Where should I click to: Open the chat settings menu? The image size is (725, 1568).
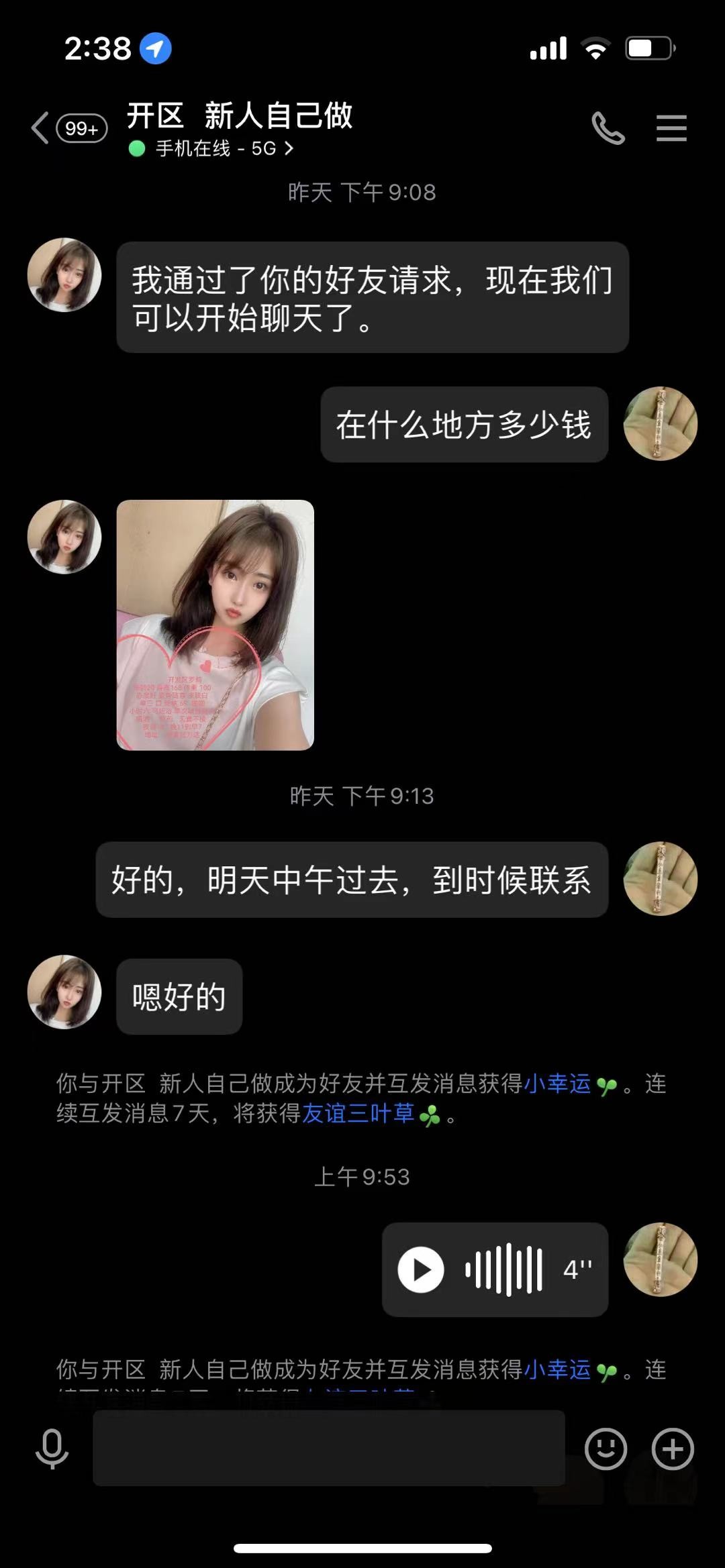pos(671,128)
